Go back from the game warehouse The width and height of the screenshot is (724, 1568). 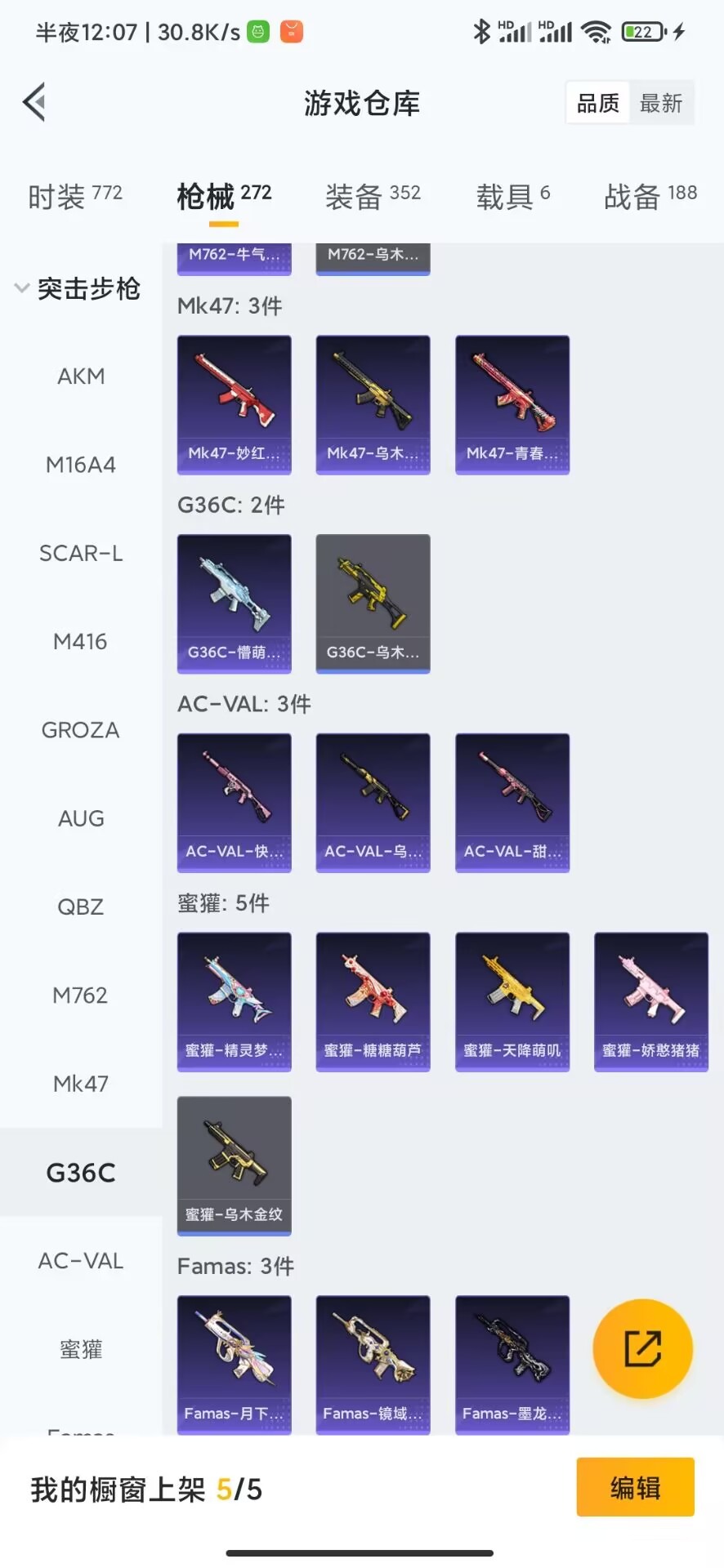[34, 103]
